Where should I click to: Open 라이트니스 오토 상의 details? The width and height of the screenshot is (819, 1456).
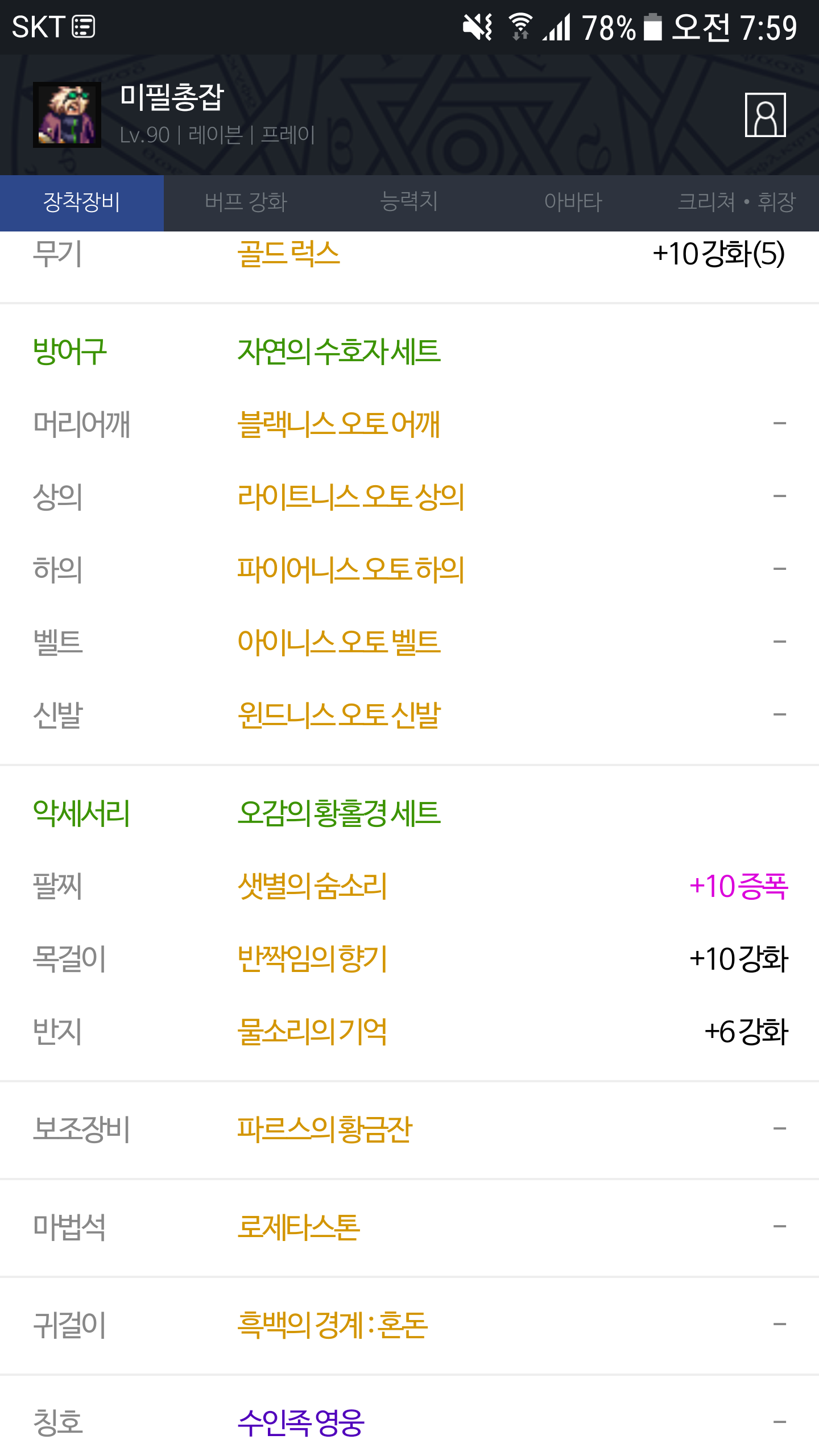pyautogui.click(x=350, y=497)
